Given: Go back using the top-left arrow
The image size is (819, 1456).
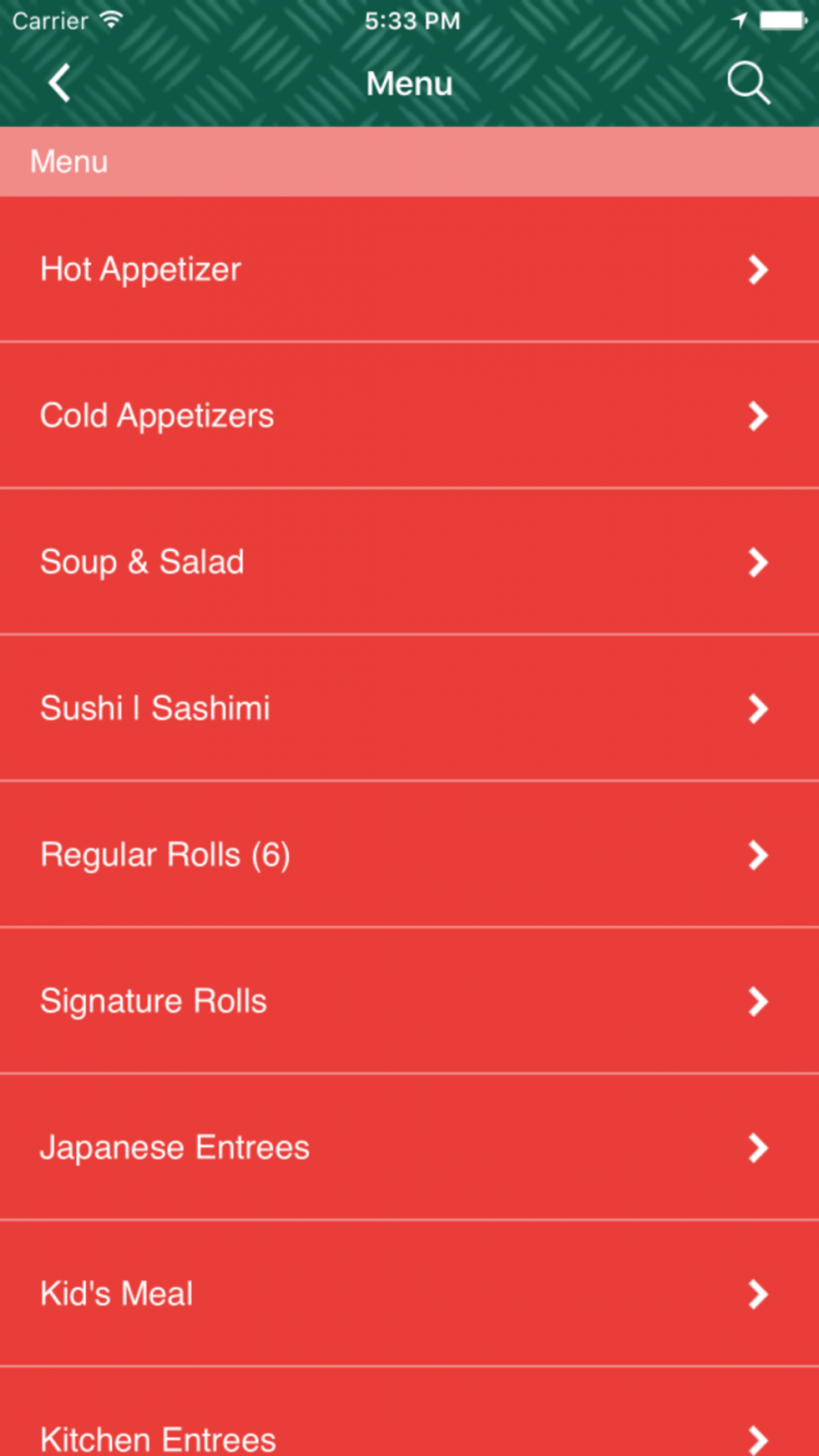Looking at the screenshot, I should [59, 84].
